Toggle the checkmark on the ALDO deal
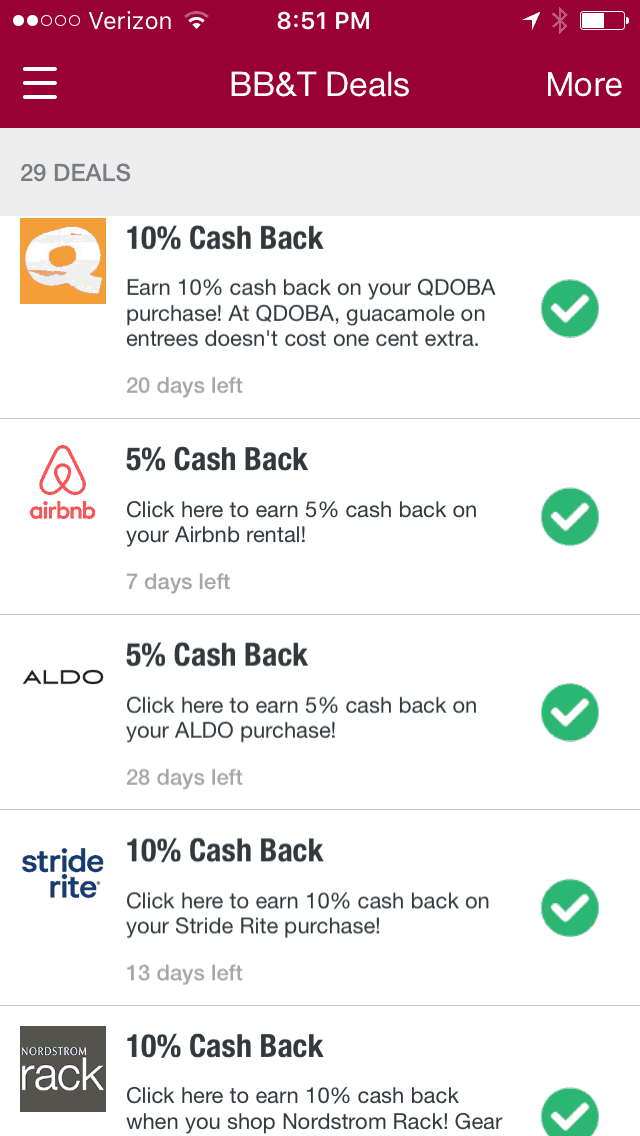Viewport: 640px width, 1136px height. point(570,712)
